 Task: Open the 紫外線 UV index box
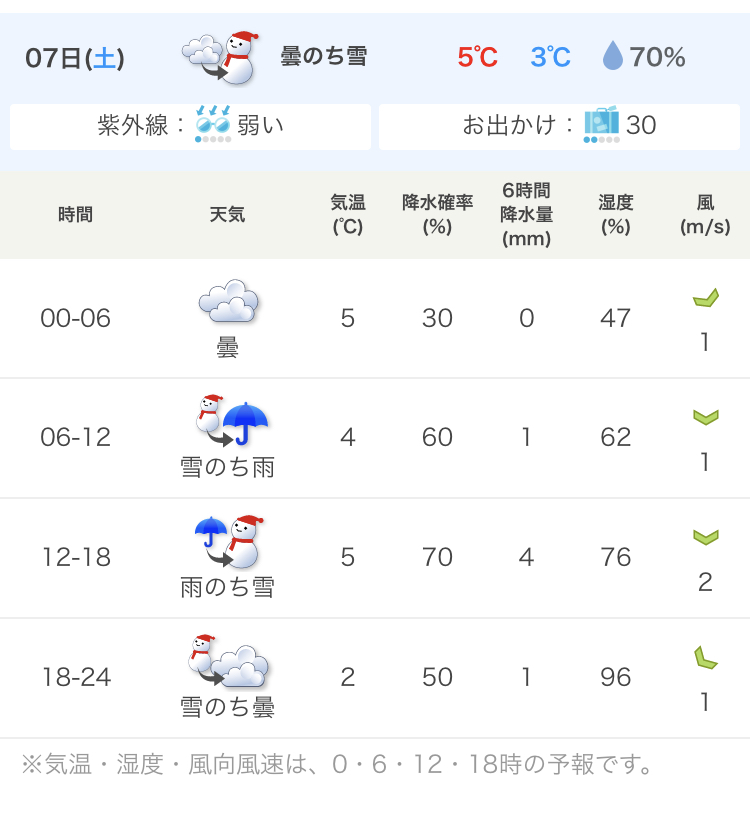click(190, 127)
